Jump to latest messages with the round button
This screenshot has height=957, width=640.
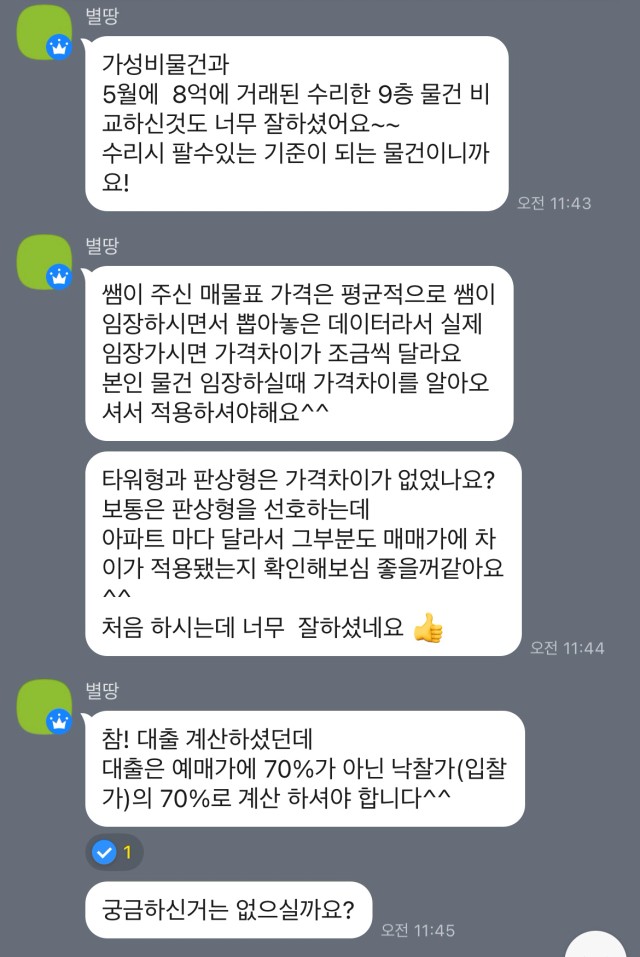pyautogui.click(x=597, y=945)
